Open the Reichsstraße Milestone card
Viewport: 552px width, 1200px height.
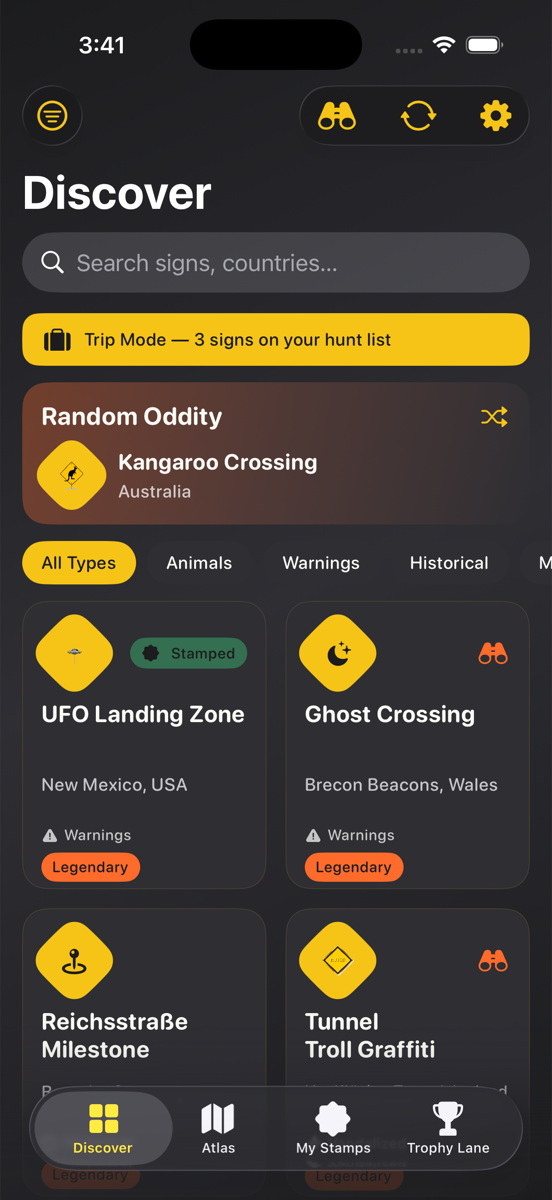pos(144,1035)
